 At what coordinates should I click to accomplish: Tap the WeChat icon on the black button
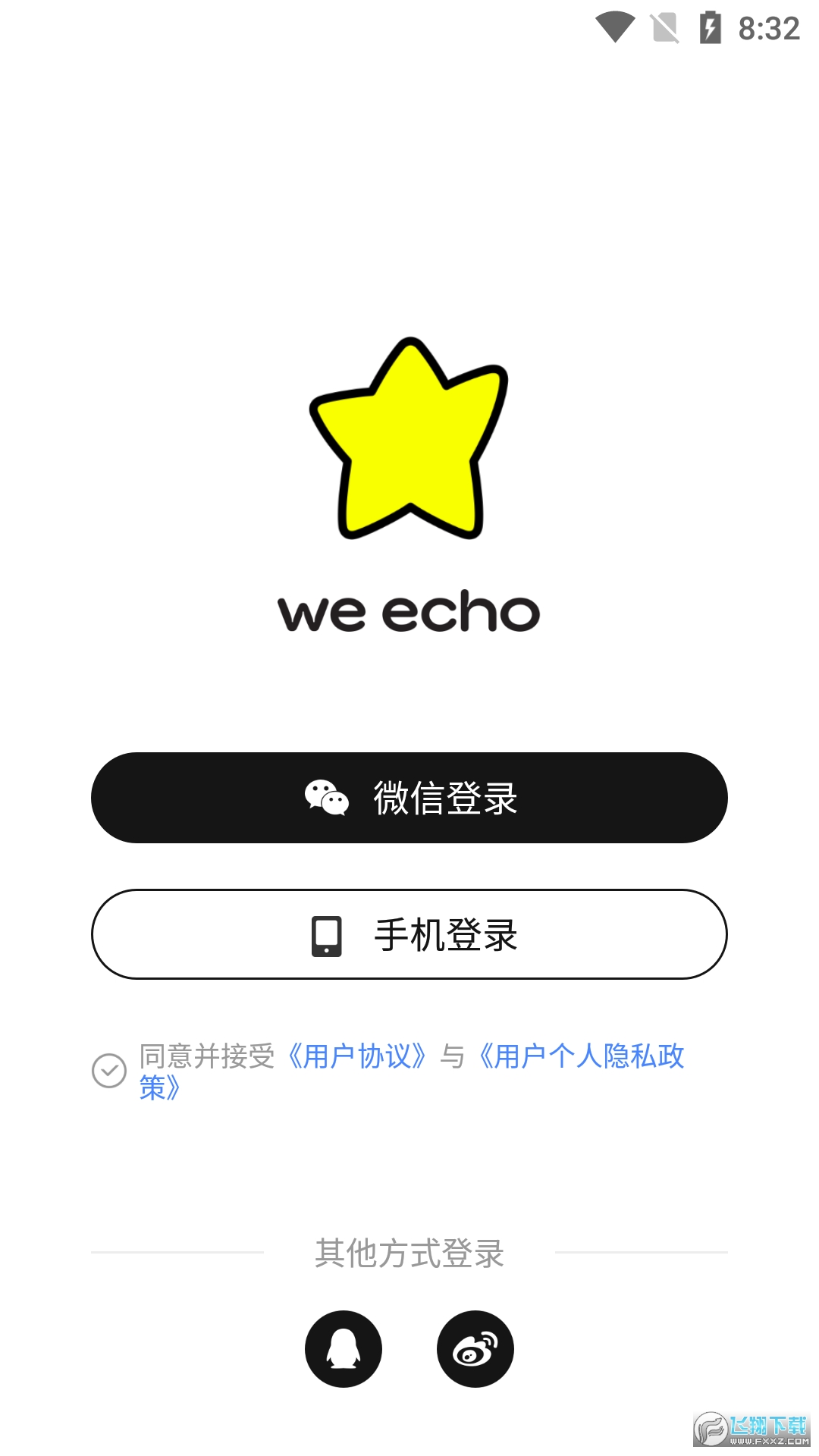326,797
